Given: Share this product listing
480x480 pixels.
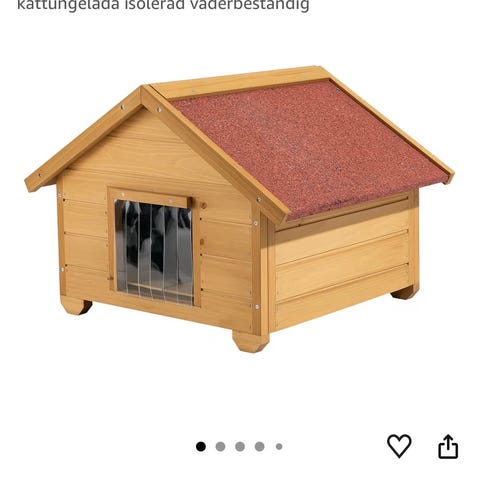Looking at the screenshot, I should [x=448, y=446].
